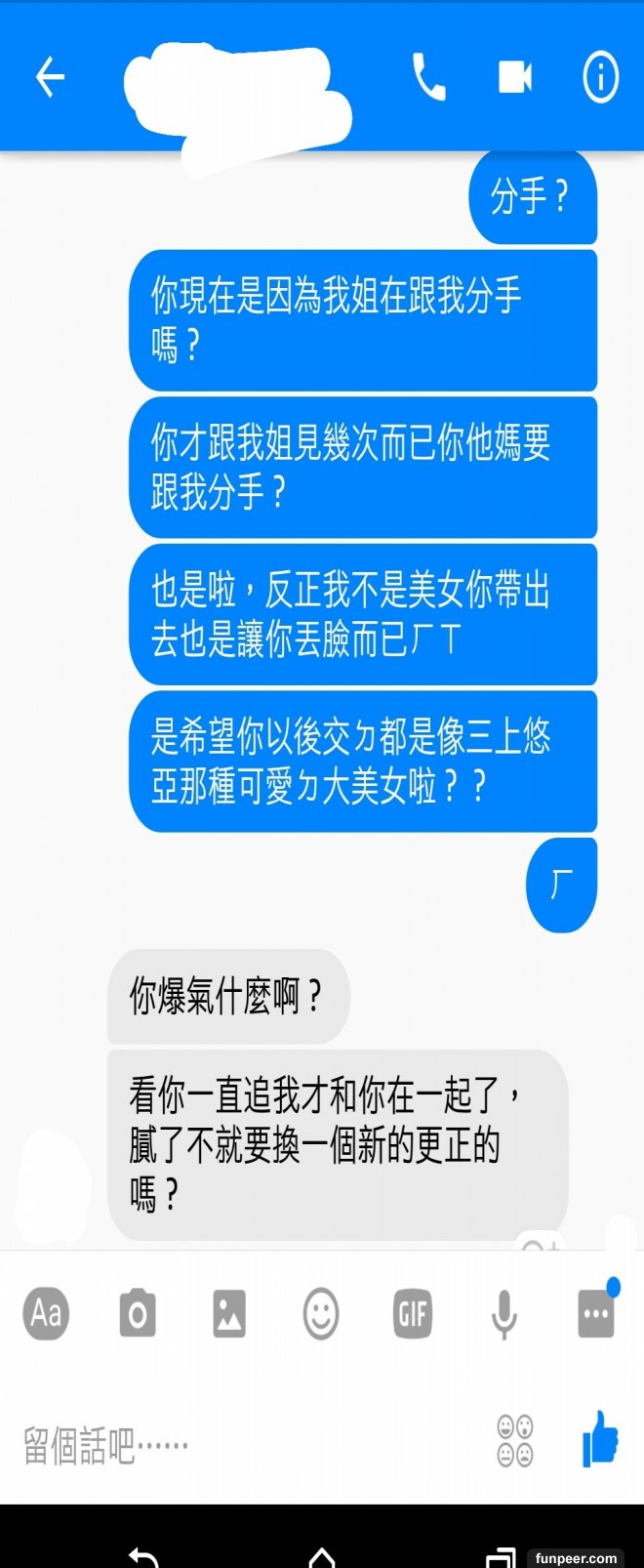Open the more options dots button
Image resolution: width=644 pixels, height=1568 pixels.
595,1313
